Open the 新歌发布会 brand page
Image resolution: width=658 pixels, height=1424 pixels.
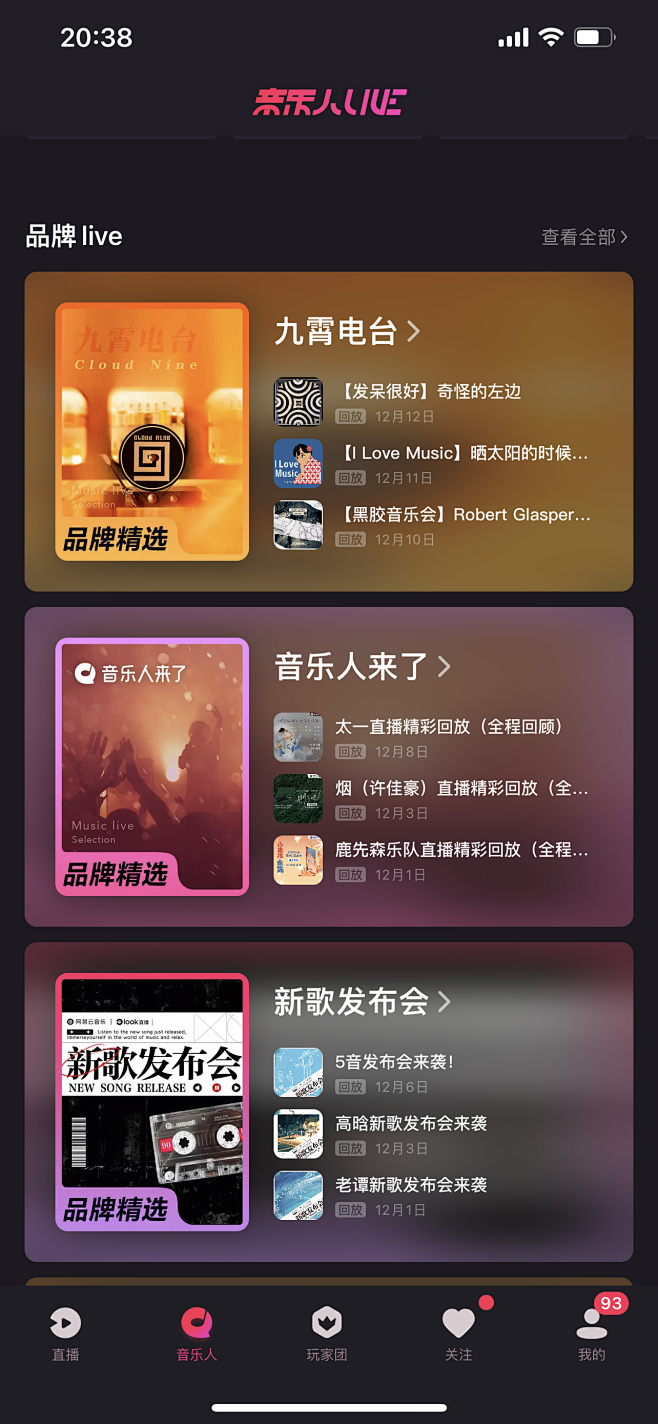click(x=362, y=1001)
